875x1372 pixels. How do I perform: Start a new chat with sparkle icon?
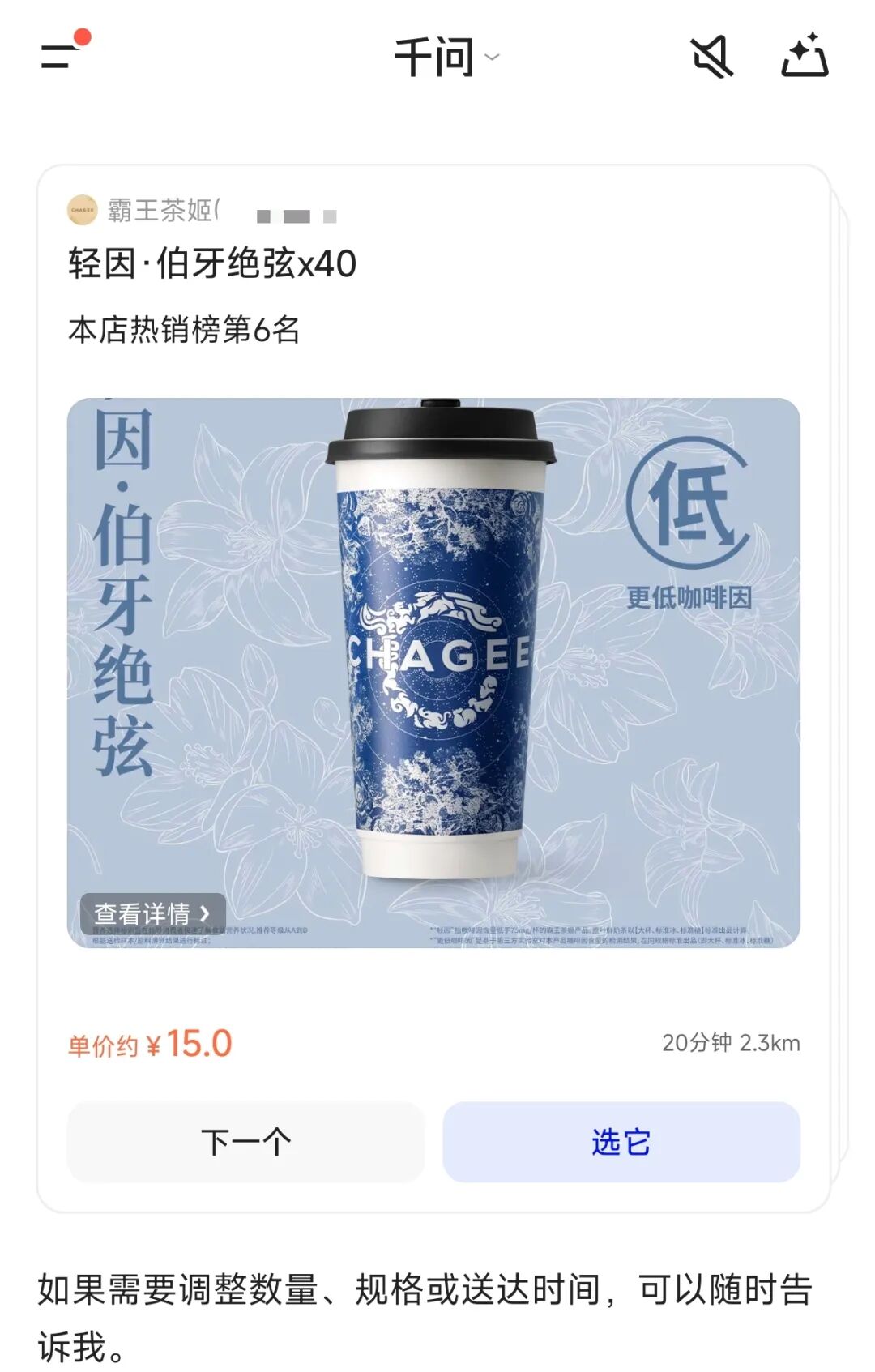(804, 57)
